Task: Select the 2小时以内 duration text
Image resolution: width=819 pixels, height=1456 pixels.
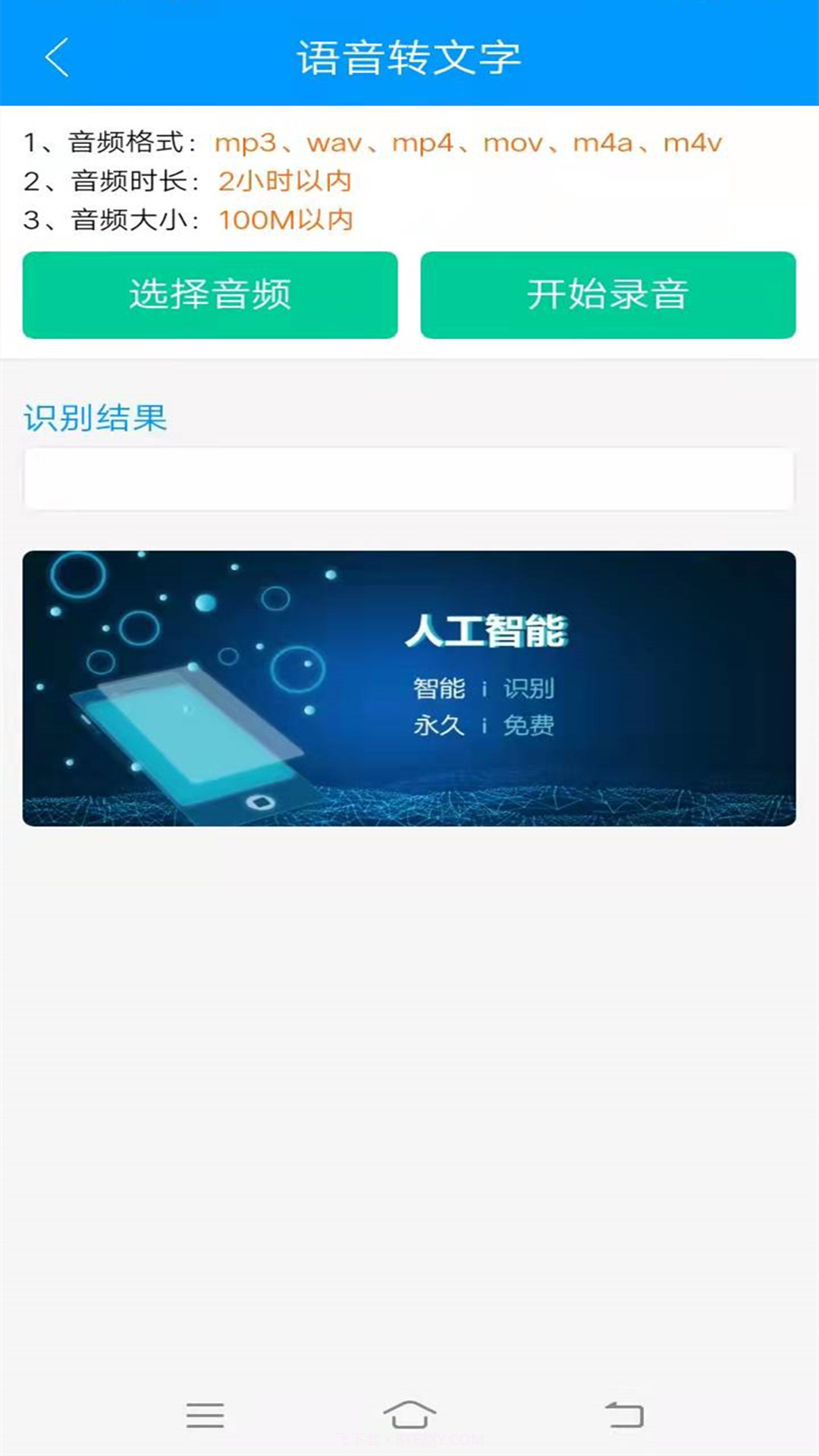Action: point(284,181)
